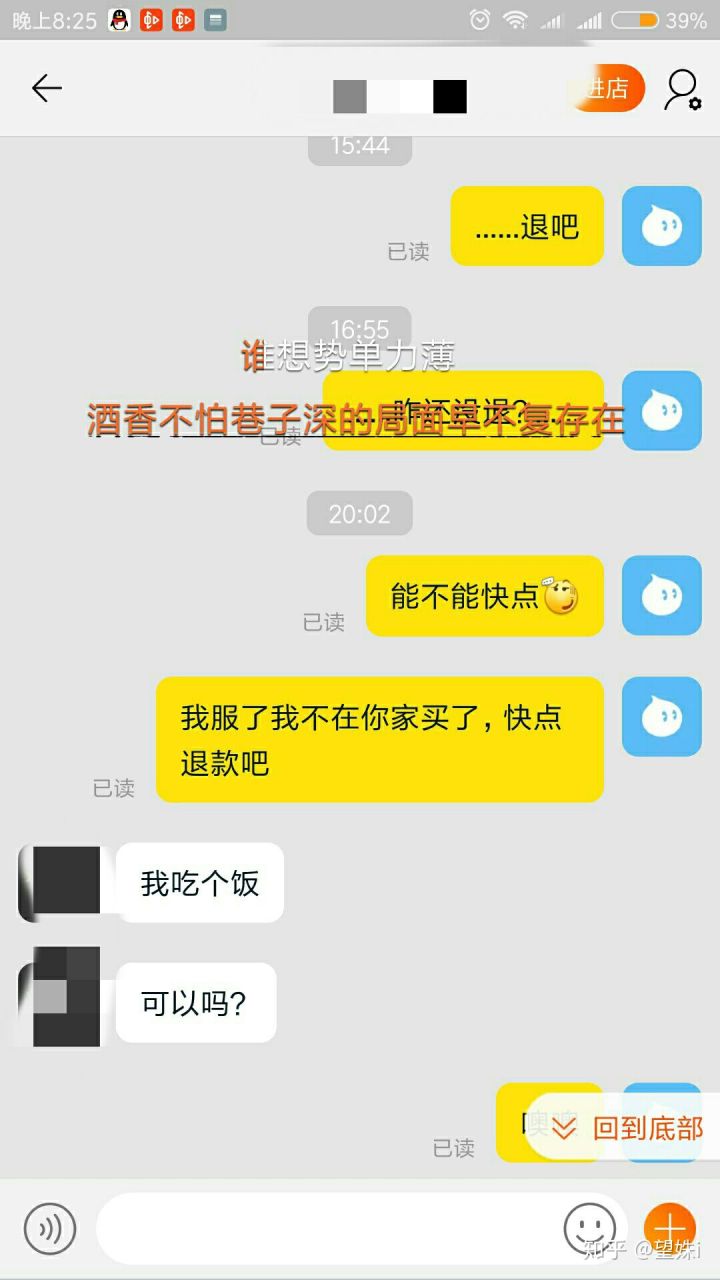Tap my avatar beside 能不能快点
Viewport: 720px width, 1280px height.
click(661, 596)
